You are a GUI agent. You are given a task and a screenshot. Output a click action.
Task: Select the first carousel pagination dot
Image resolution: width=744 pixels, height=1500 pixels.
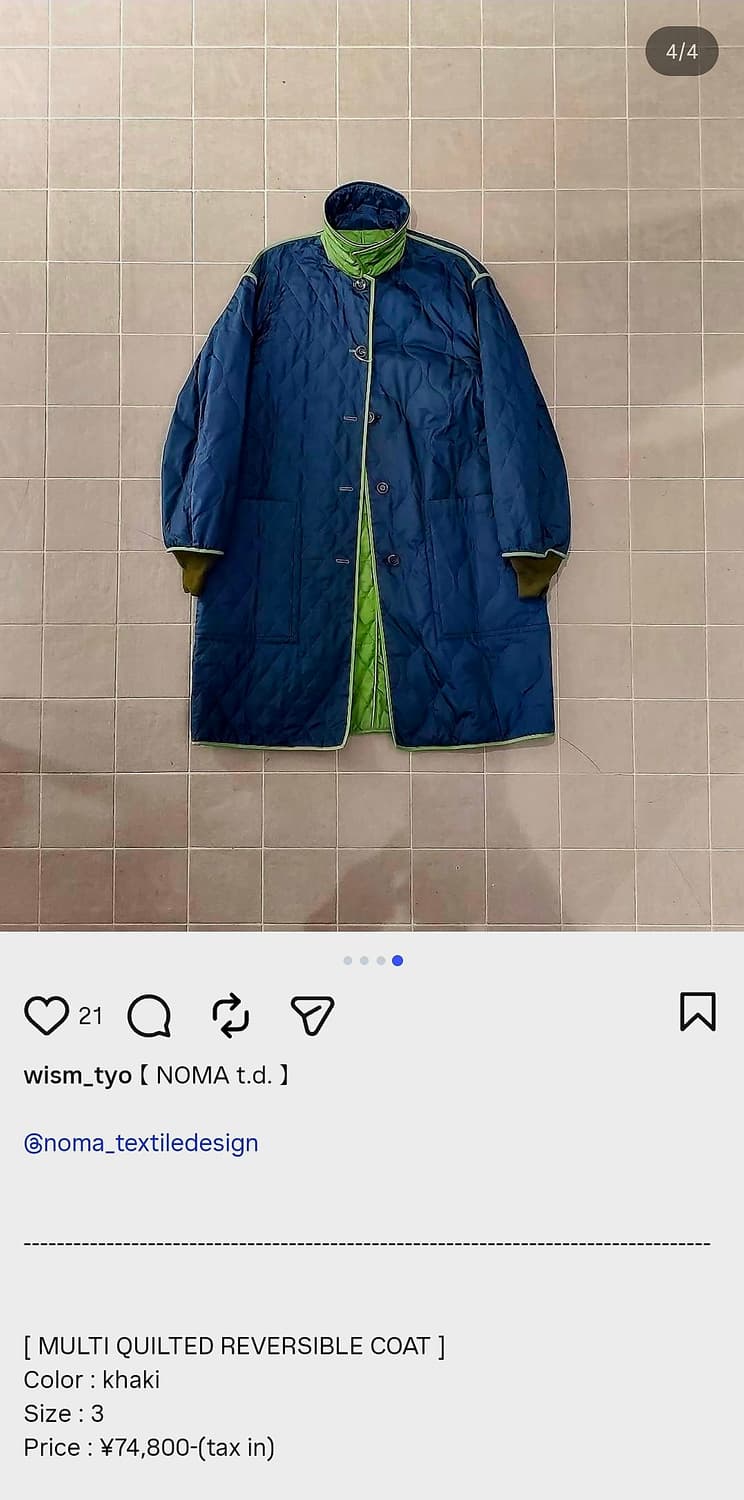[x=346, y=960]
